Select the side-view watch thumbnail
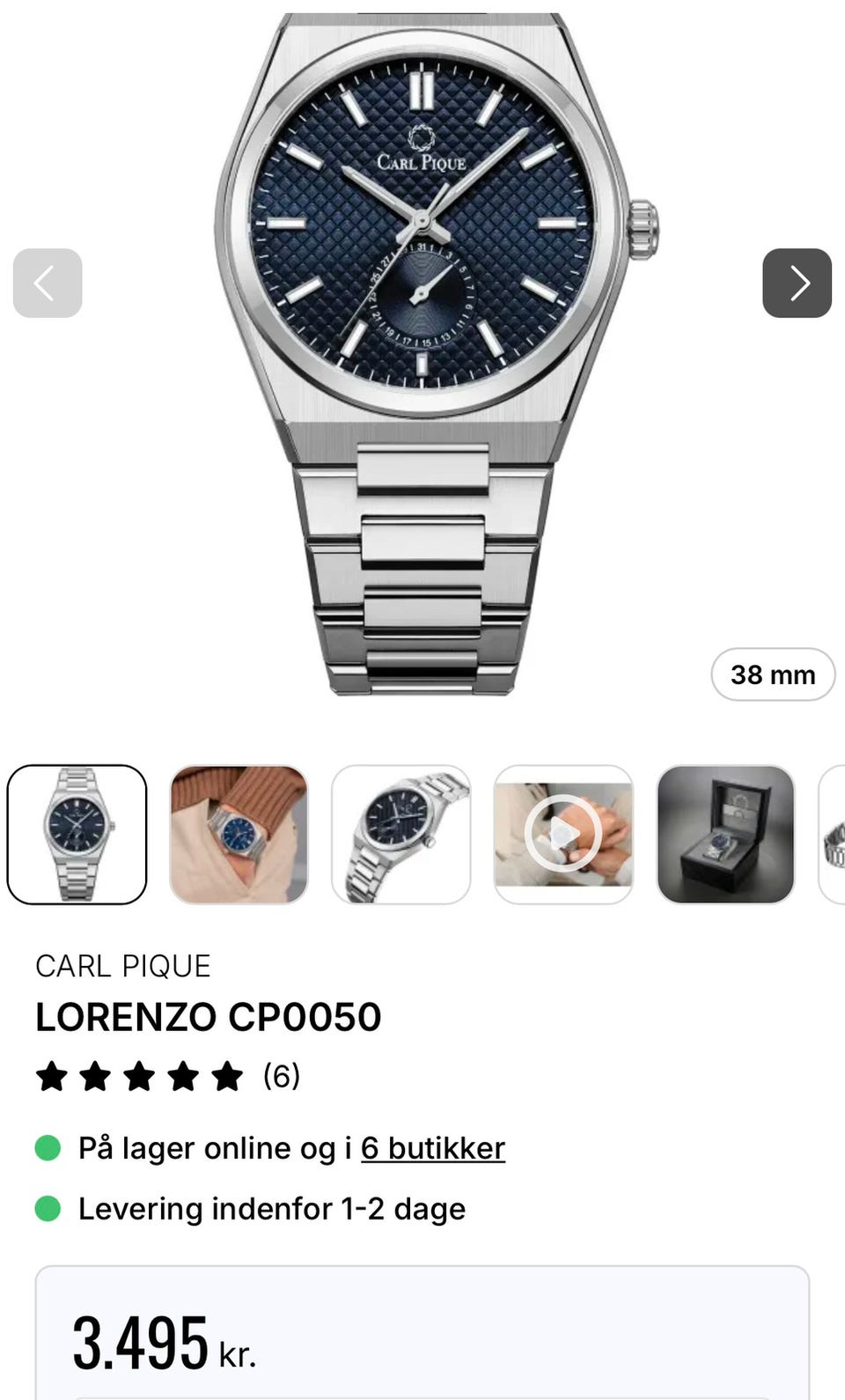 point(401,832)
